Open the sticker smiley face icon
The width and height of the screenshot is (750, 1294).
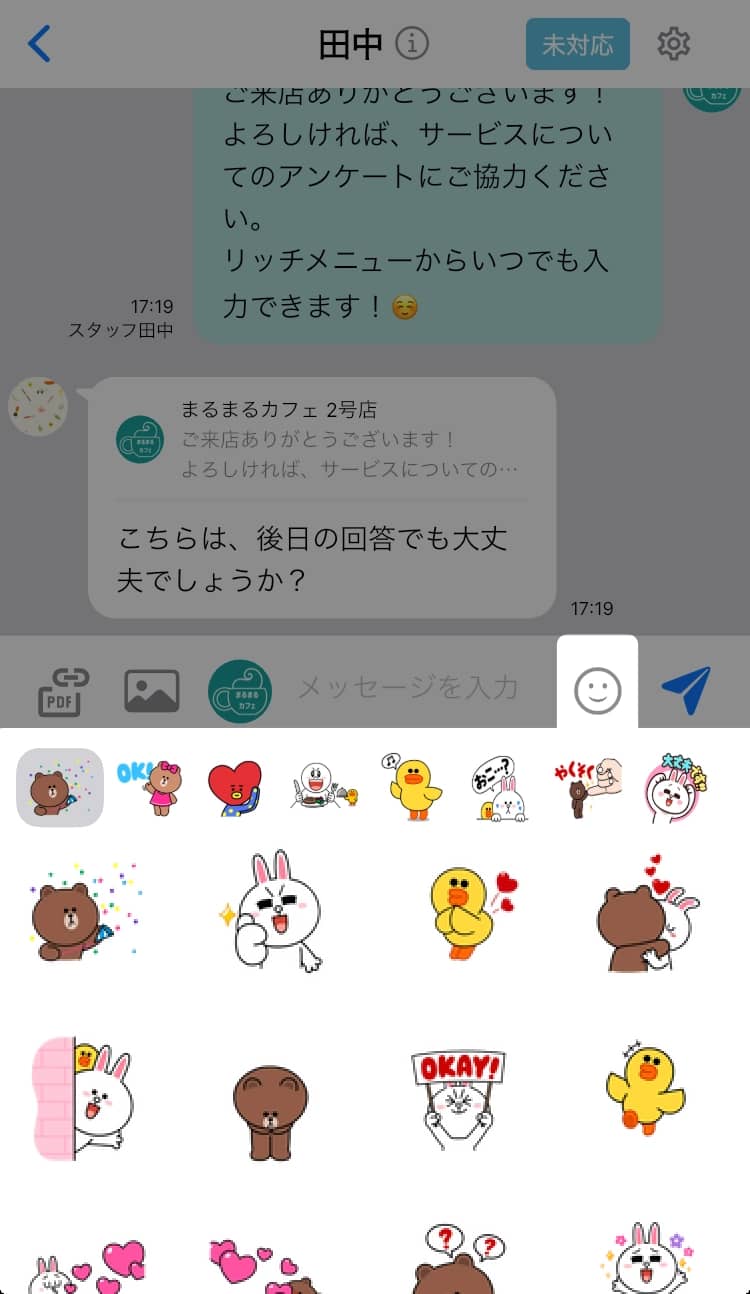pyautogui.click(x=598, y=686)
